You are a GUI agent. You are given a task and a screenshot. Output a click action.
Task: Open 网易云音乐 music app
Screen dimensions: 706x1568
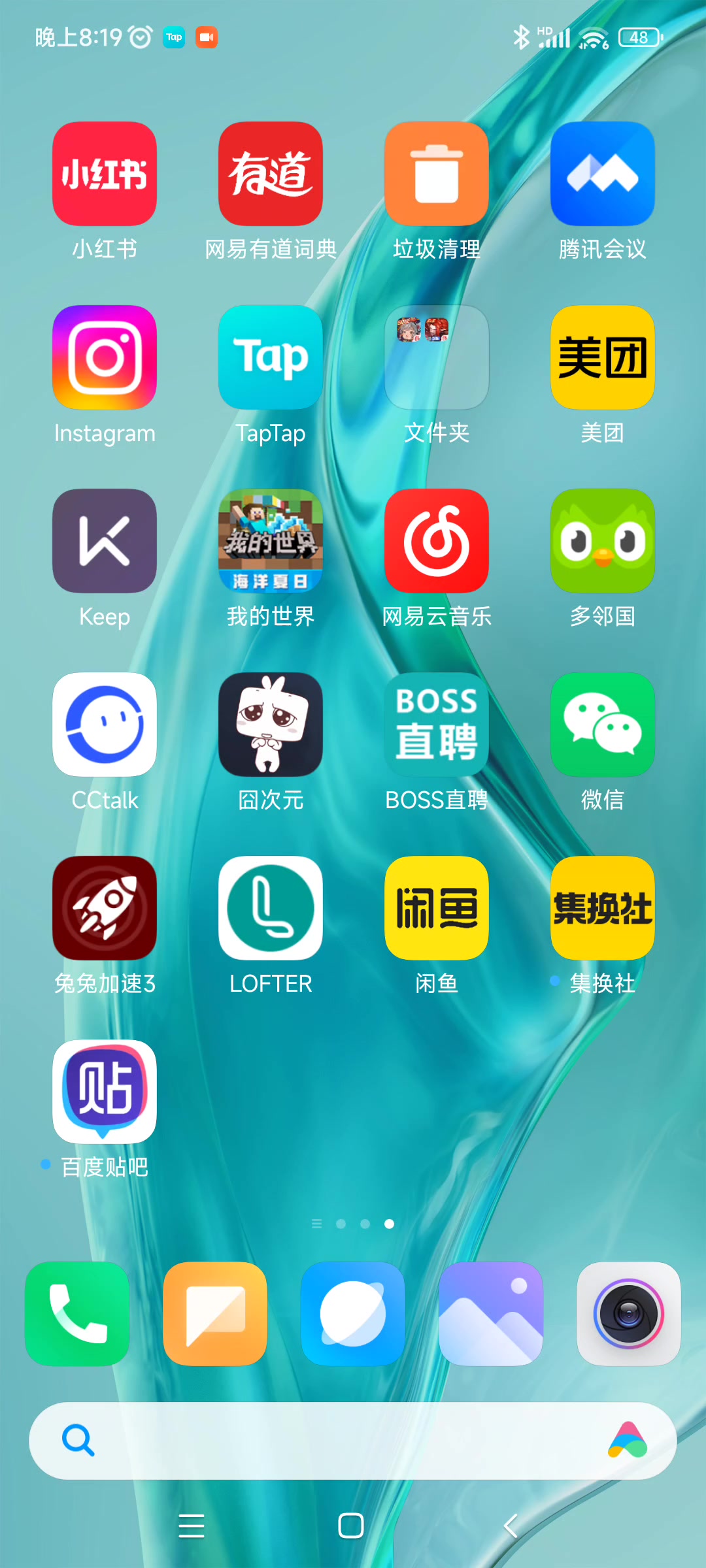(x=437, y=541)
